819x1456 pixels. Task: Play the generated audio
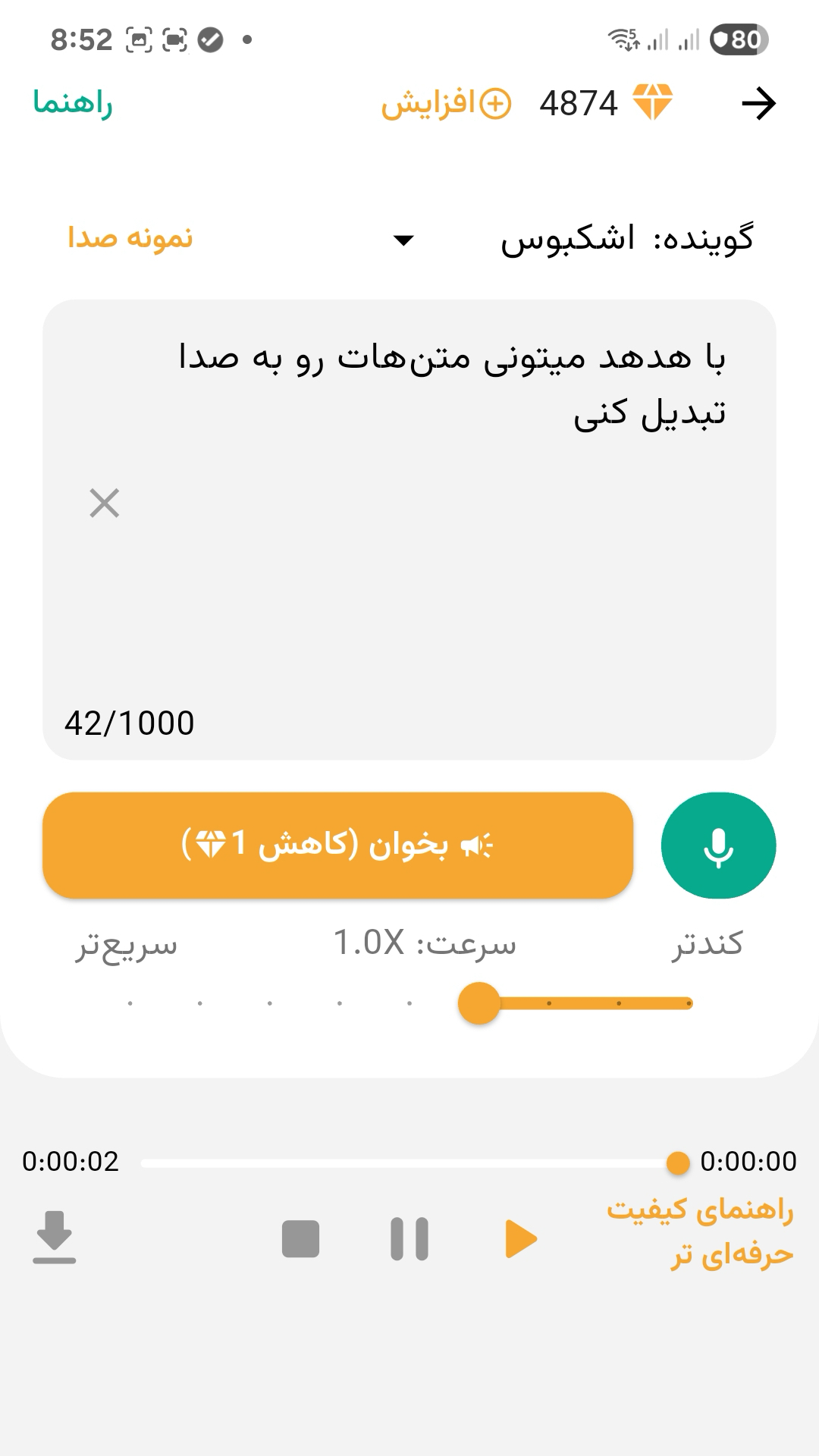click(521, 1239)
